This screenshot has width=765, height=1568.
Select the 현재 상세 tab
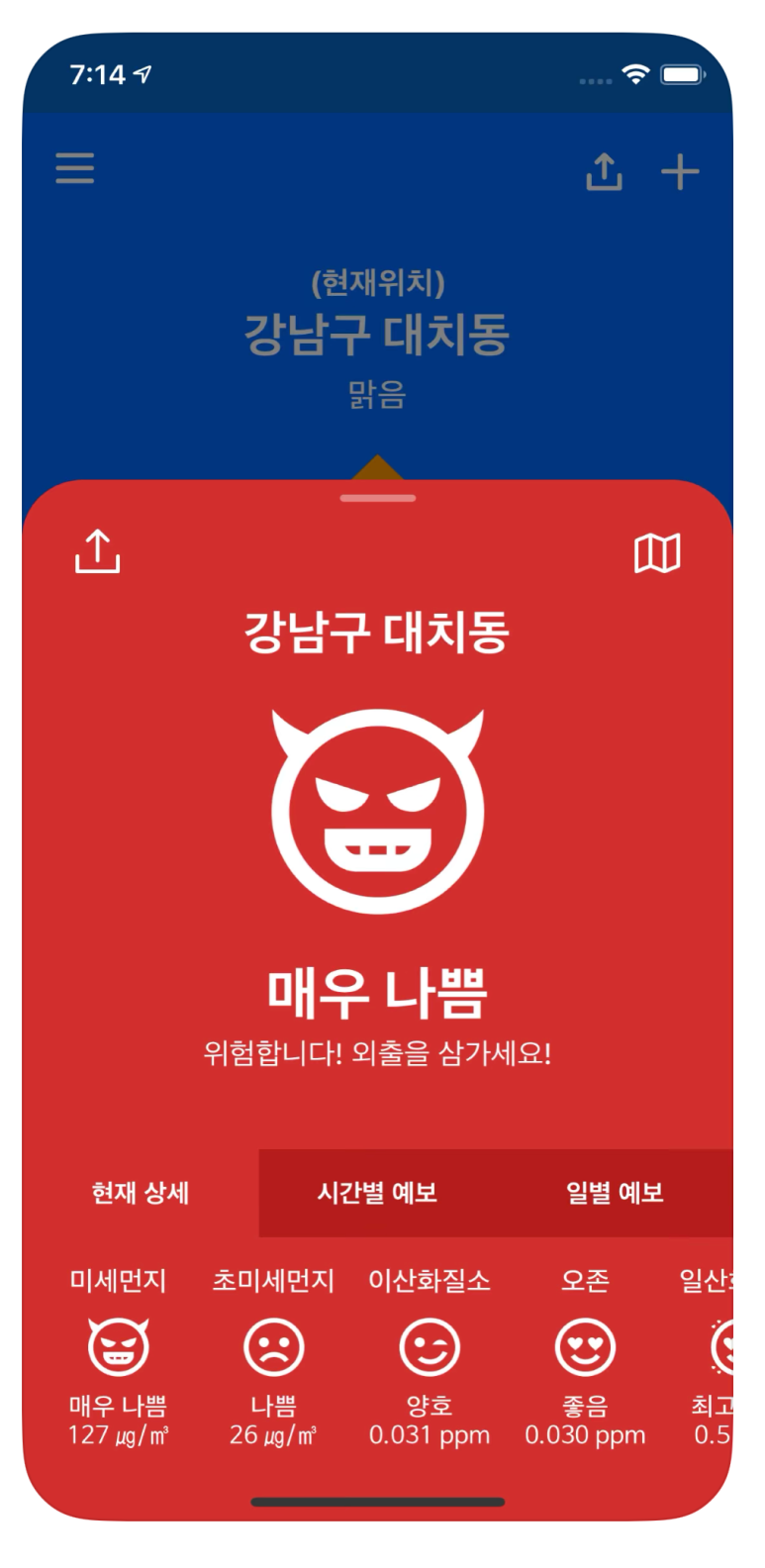tap(141, 1193)
